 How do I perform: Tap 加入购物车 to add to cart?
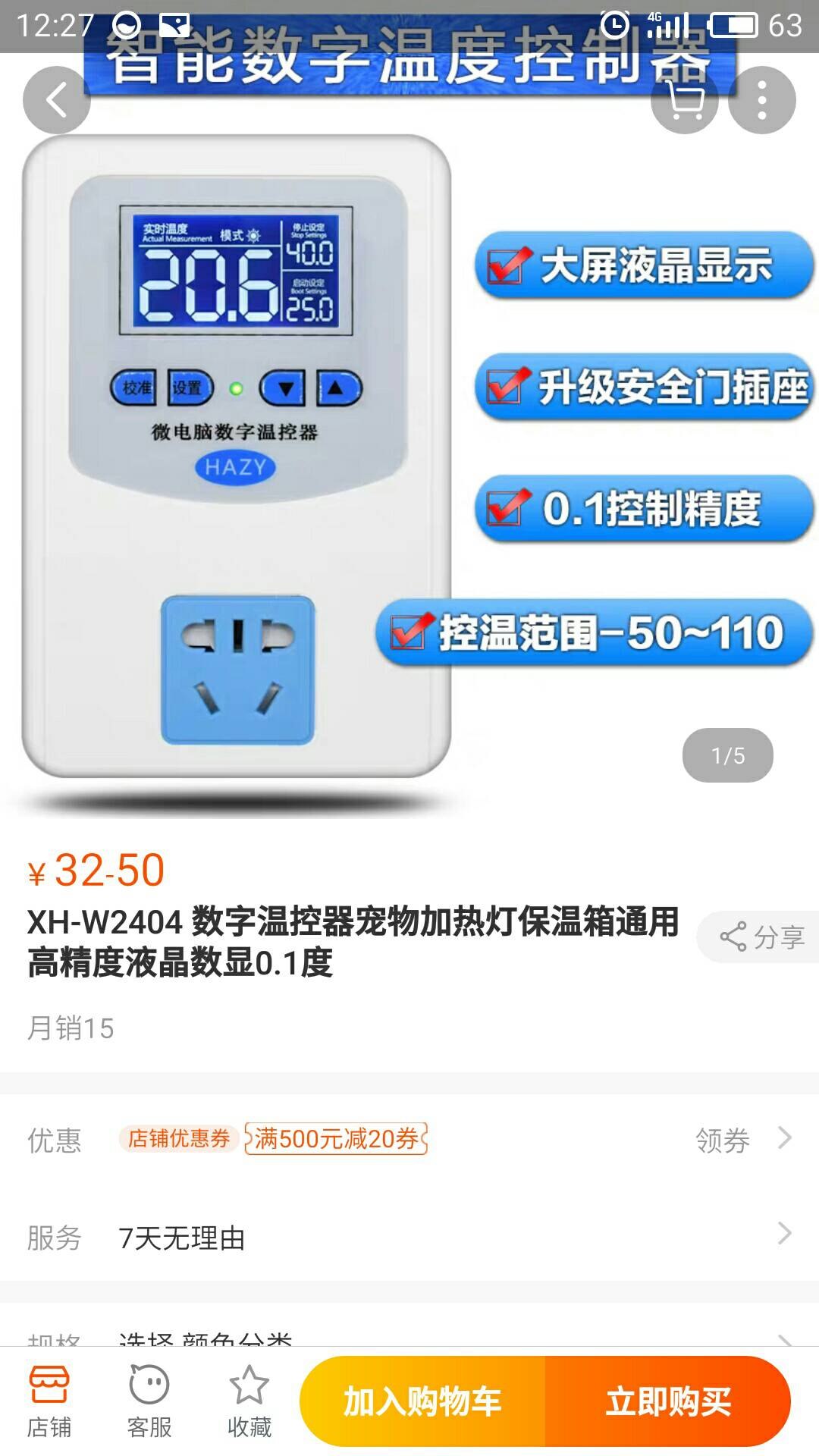pyautogui.click(x=422, y=1401)
